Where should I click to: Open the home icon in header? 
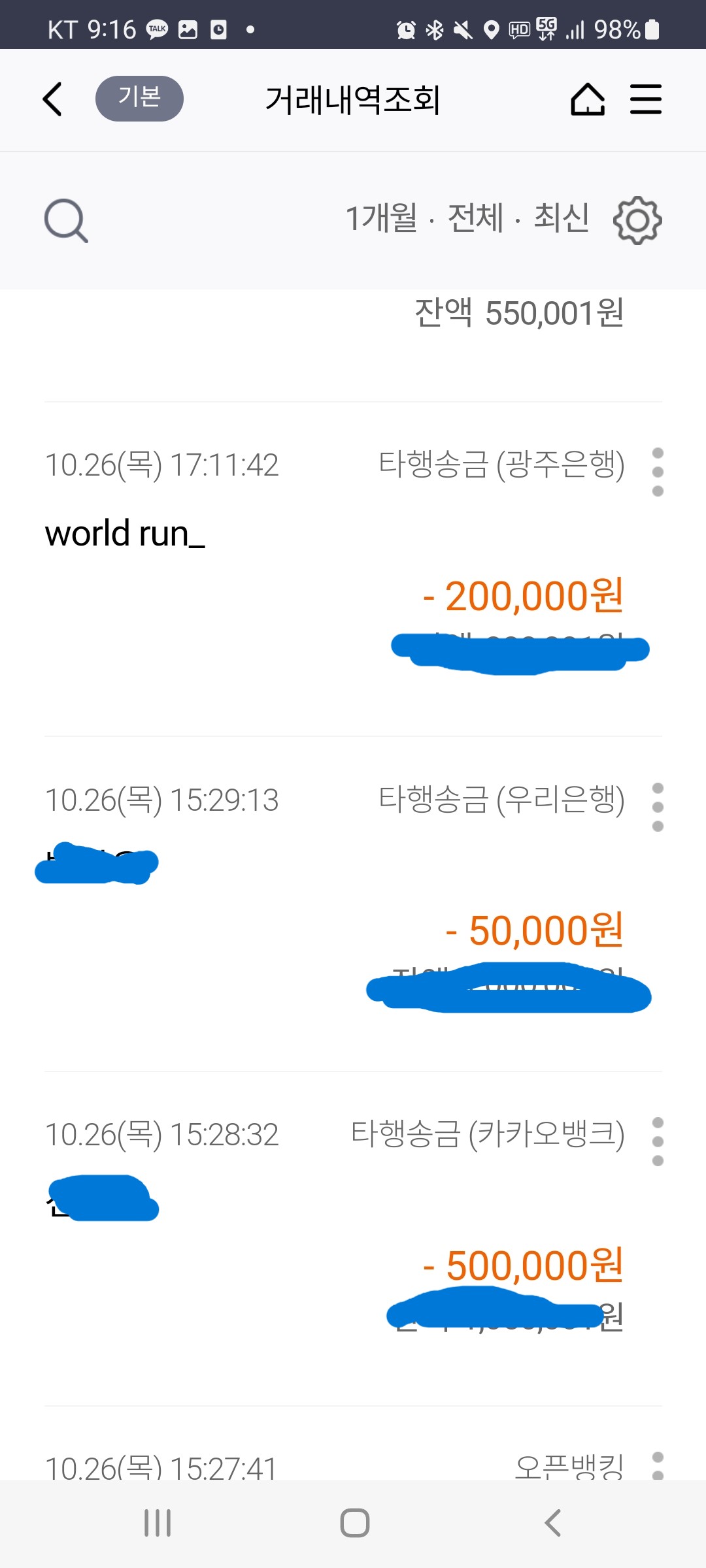tap(587, 99)
